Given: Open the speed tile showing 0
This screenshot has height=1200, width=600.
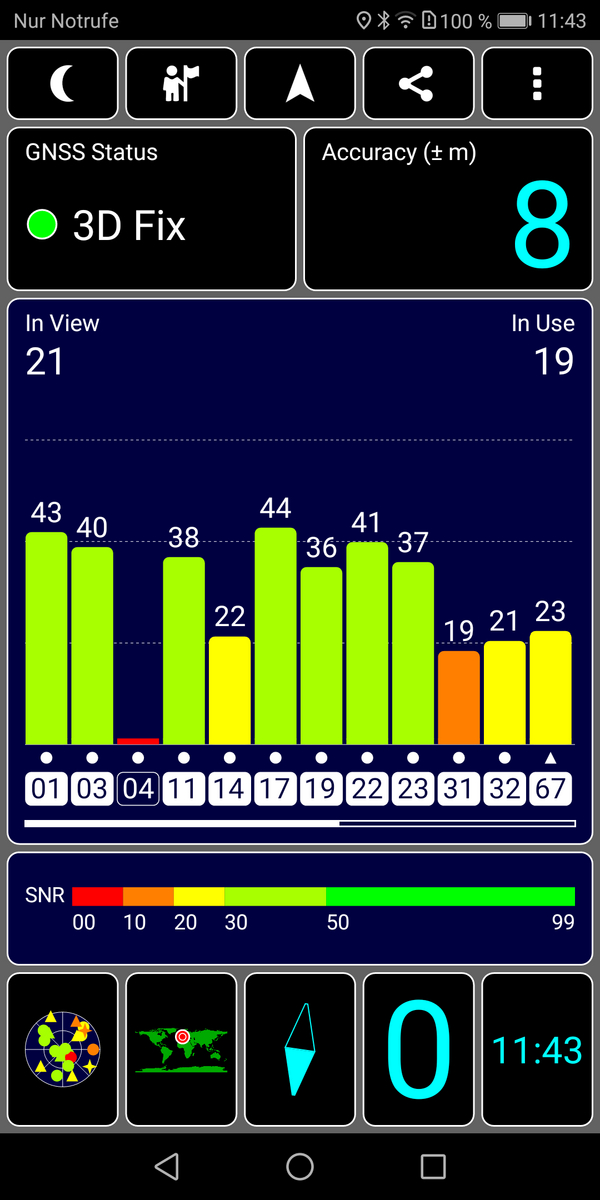Looking at the screenshot, I should (x=418, y=1050).
